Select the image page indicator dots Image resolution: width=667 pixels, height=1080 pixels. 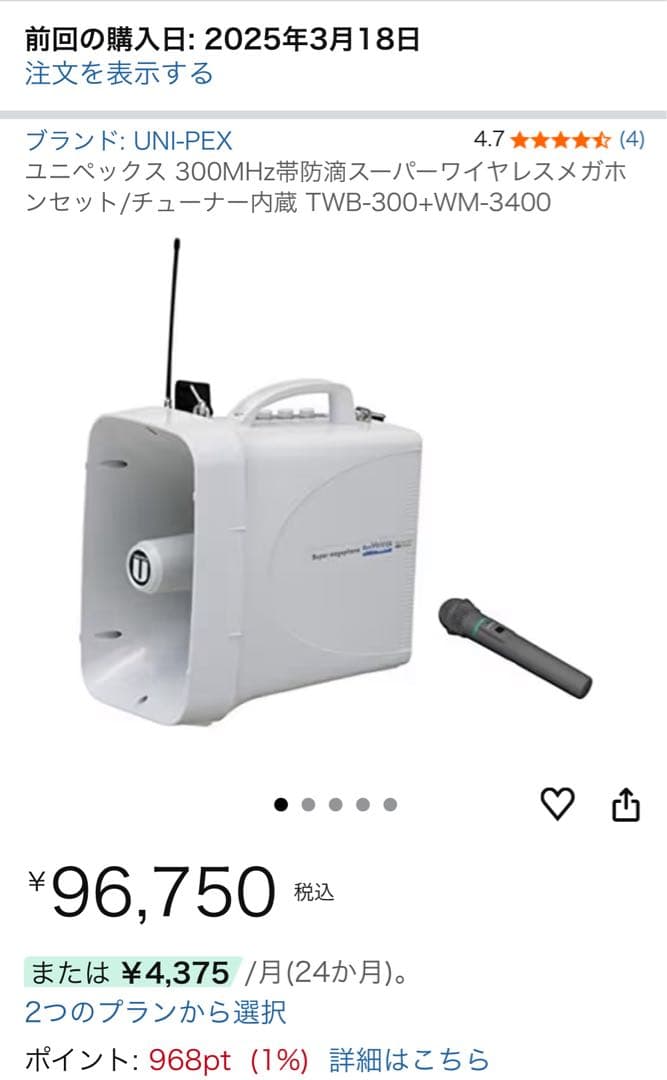(x=335, y=804)
